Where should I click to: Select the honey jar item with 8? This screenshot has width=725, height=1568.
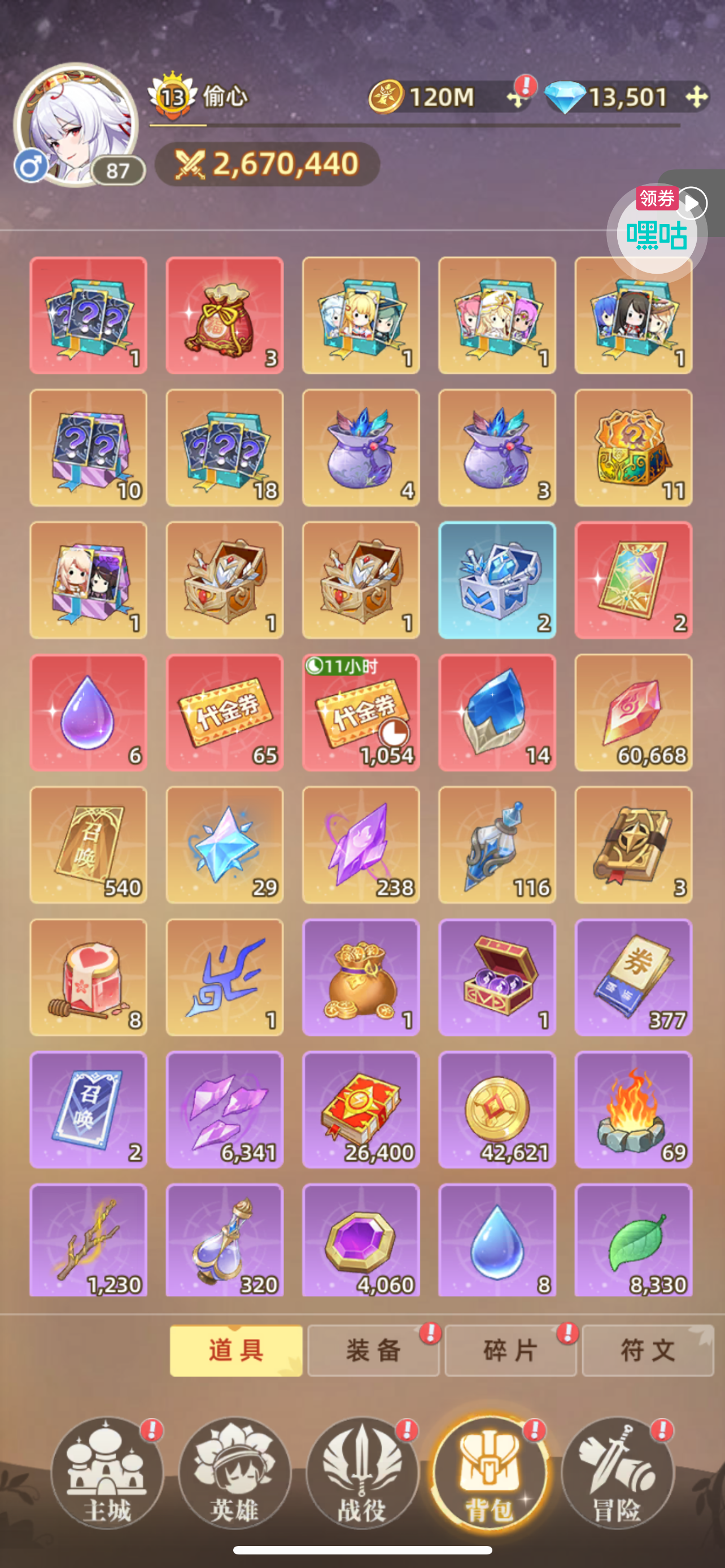tap(88, 978)
